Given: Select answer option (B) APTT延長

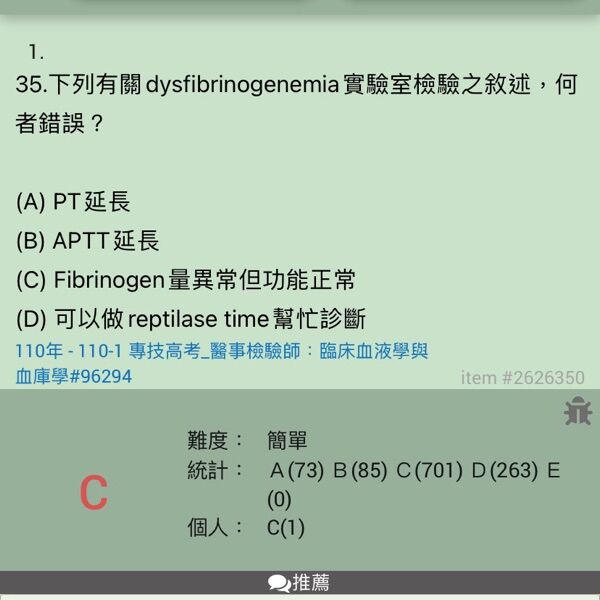Looking at the screenshot, I should (x=88, y=241).
